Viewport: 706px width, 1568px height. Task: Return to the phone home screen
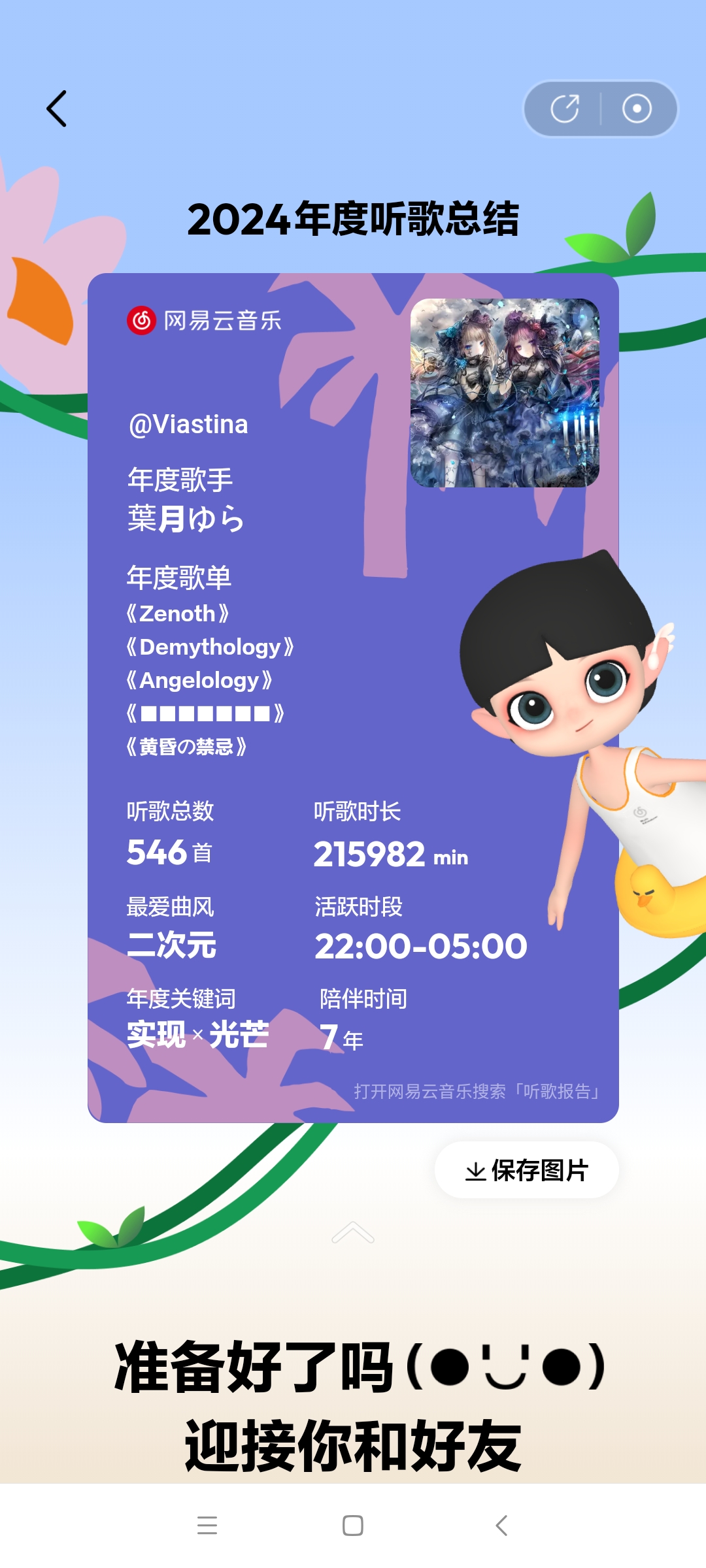click(x=353, y=1526)
